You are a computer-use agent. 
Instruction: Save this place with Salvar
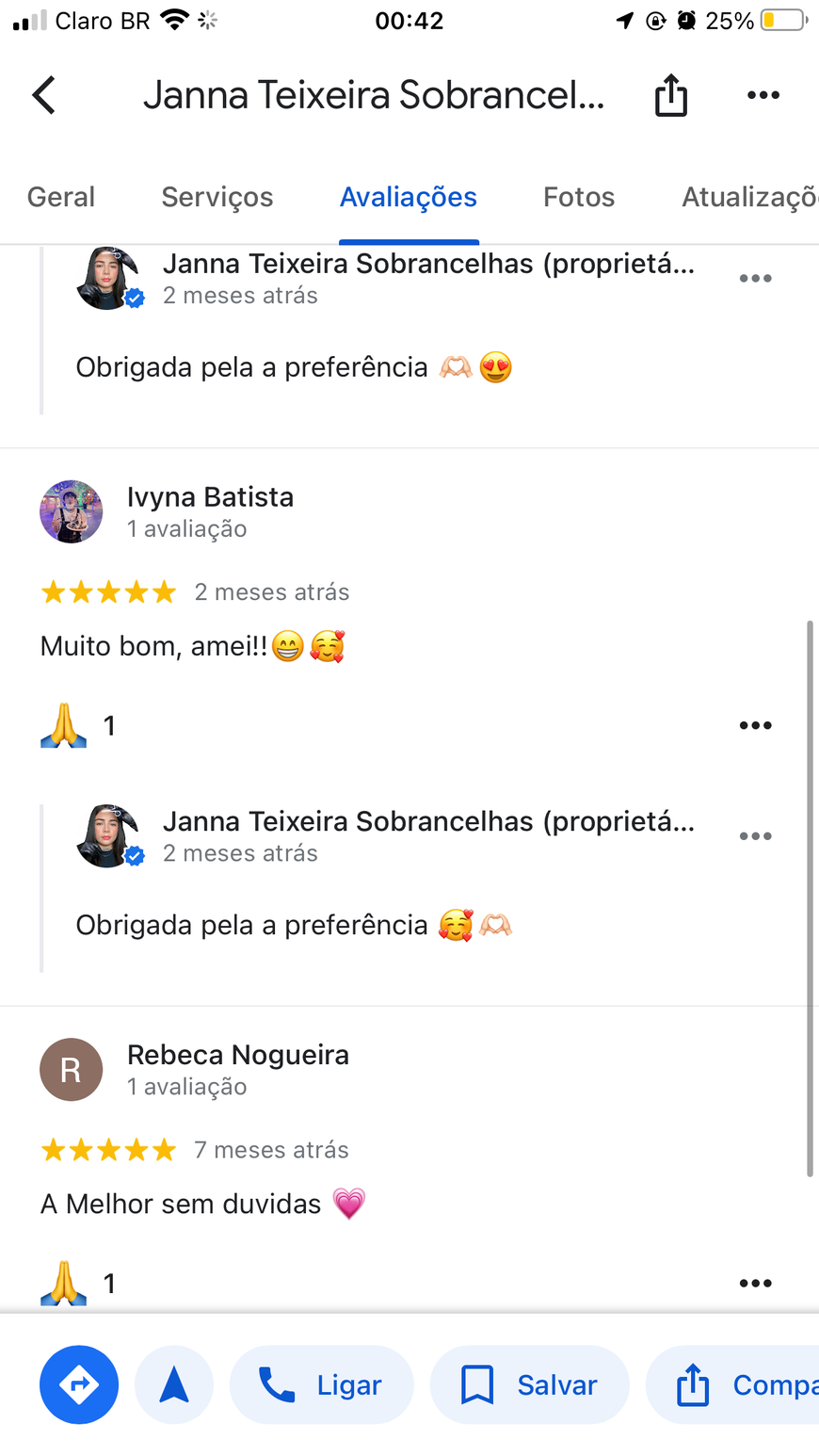coord(529,1384)
